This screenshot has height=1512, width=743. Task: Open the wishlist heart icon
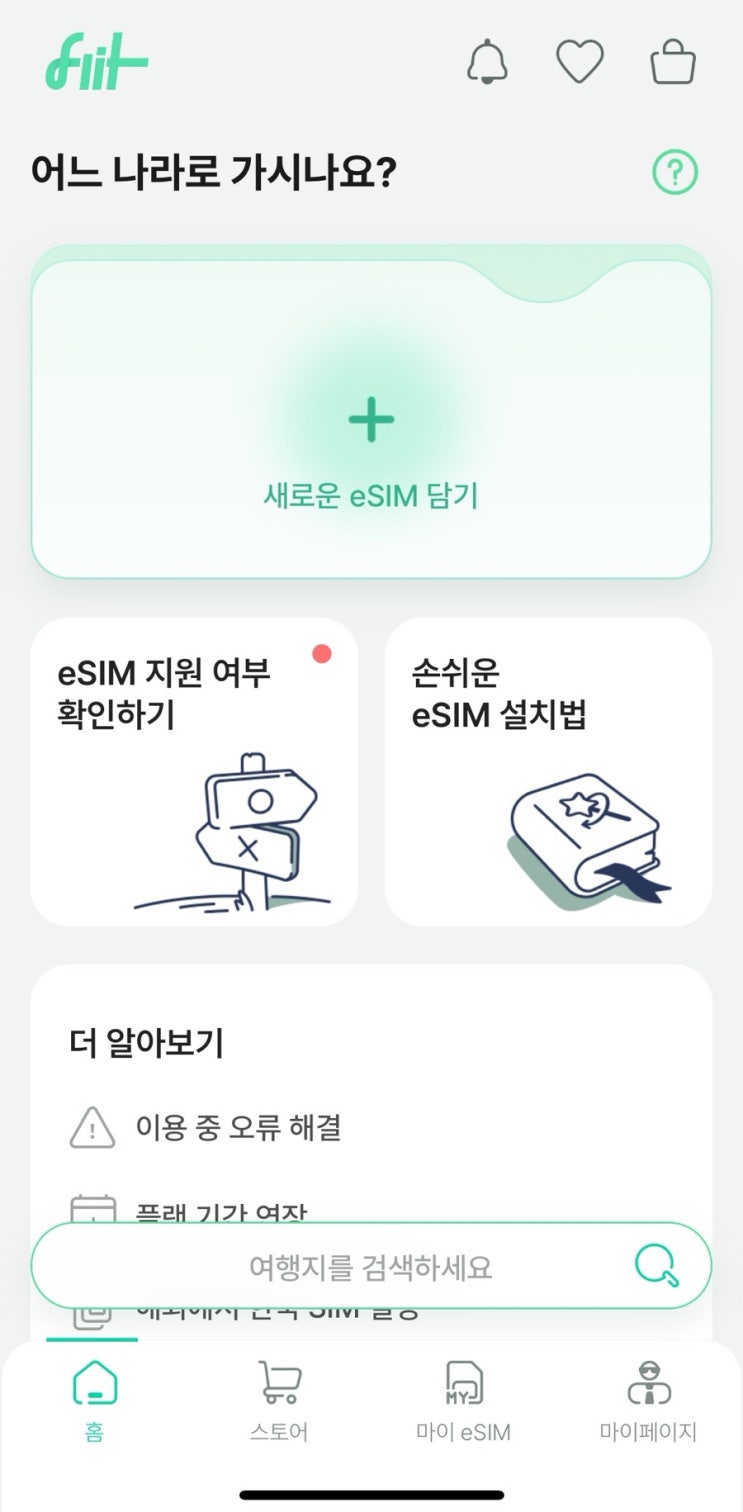(580, 63)
